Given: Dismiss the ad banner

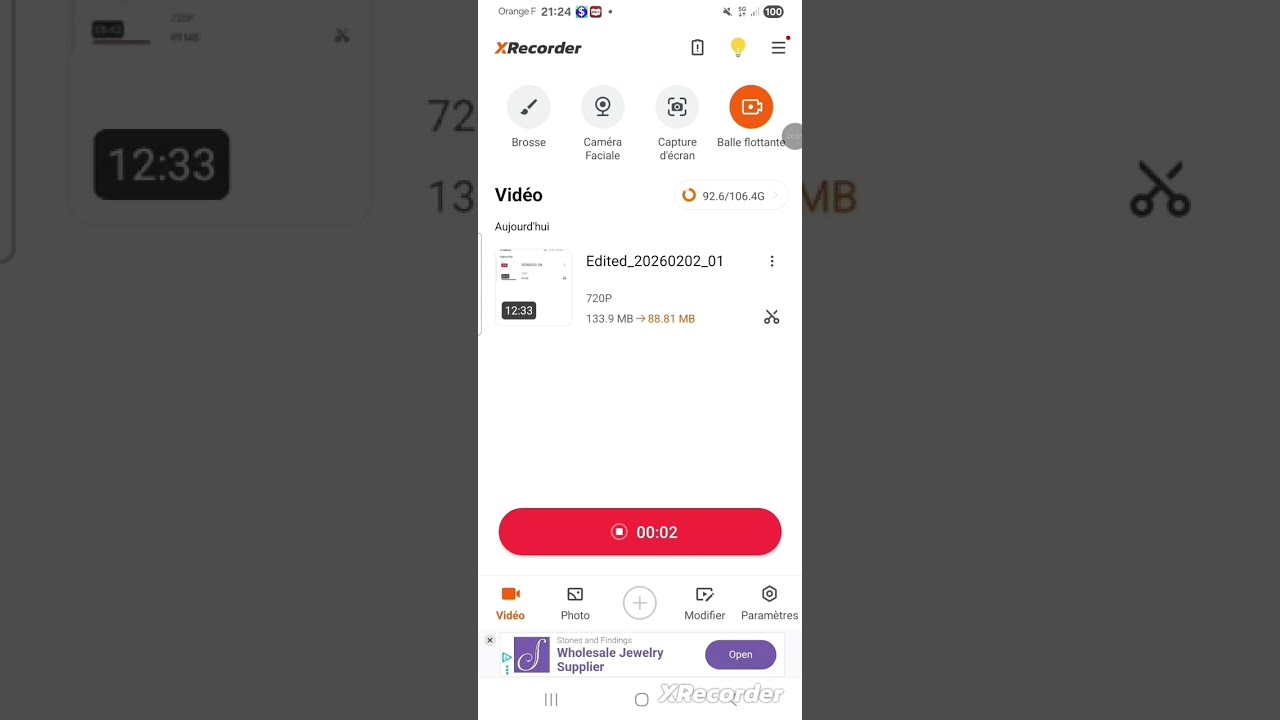Looking at the screenshot, I should 490,640.
